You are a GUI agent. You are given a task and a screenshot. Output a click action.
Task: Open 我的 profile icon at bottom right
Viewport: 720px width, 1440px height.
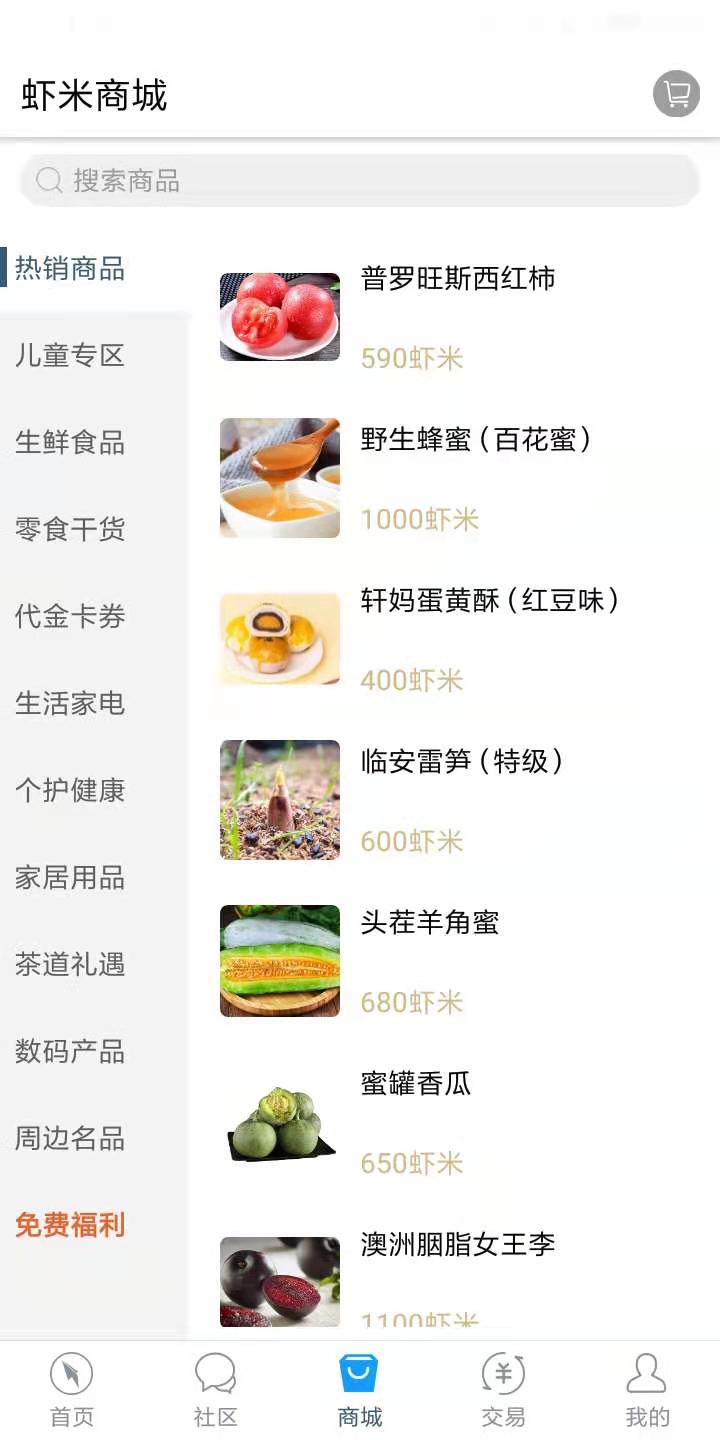coord(647,1385)
